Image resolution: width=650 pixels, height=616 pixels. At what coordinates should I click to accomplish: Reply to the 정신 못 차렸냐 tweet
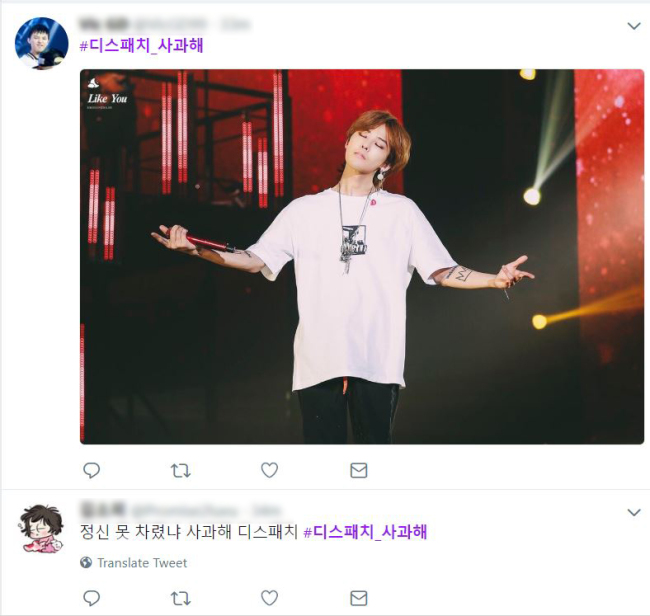(x=91, y=598)
